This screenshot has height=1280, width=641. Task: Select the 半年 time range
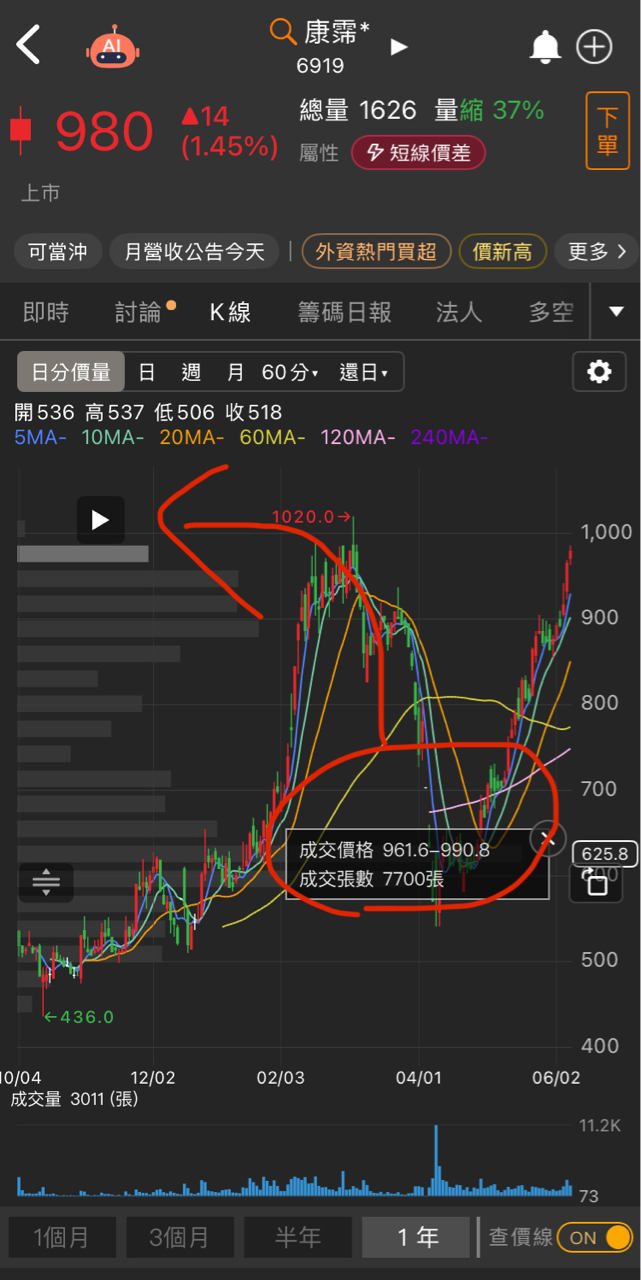(298, 1238)
